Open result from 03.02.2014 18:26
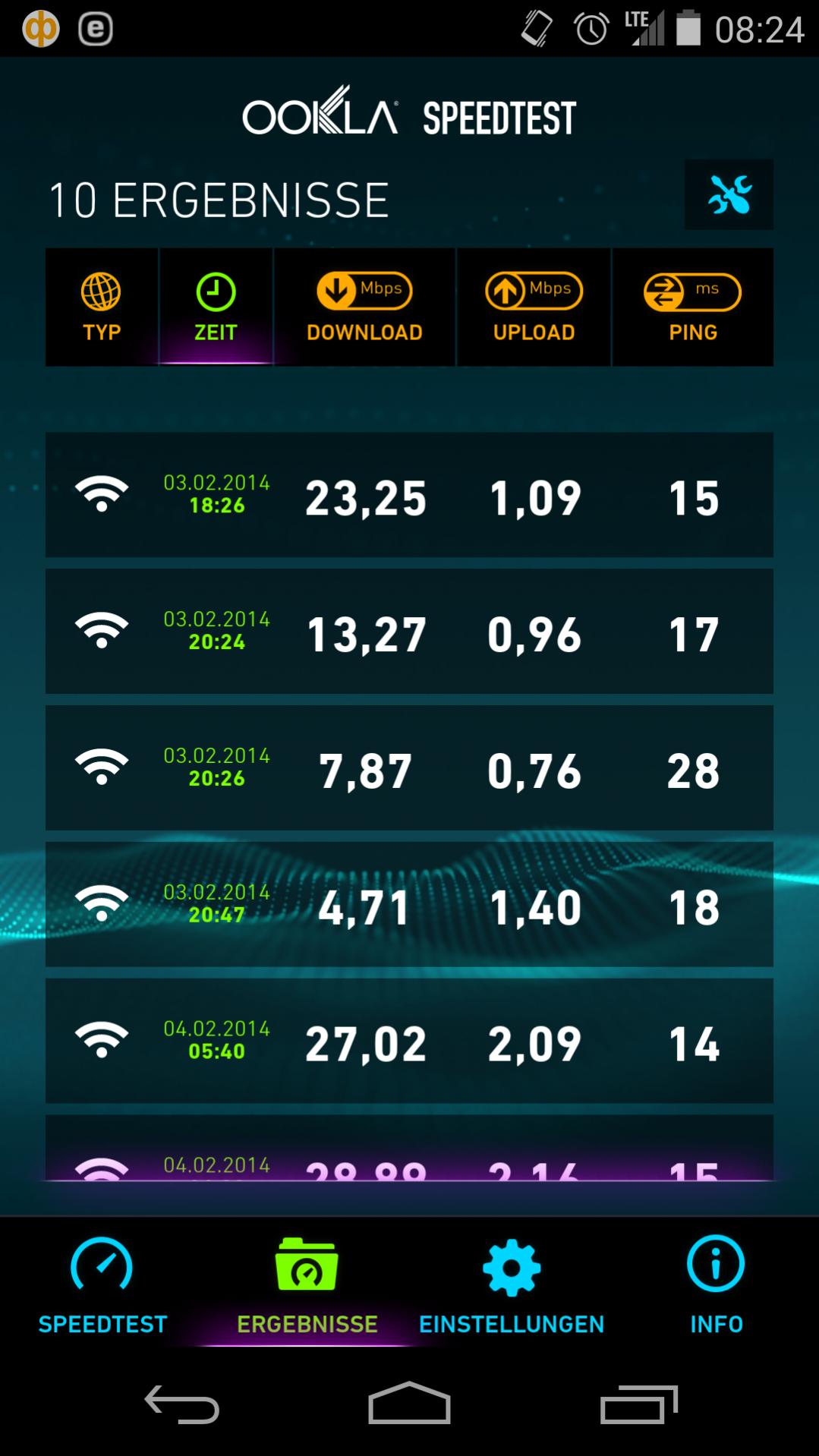Screen dimensions: 819x1456 (x=409, y=495)
